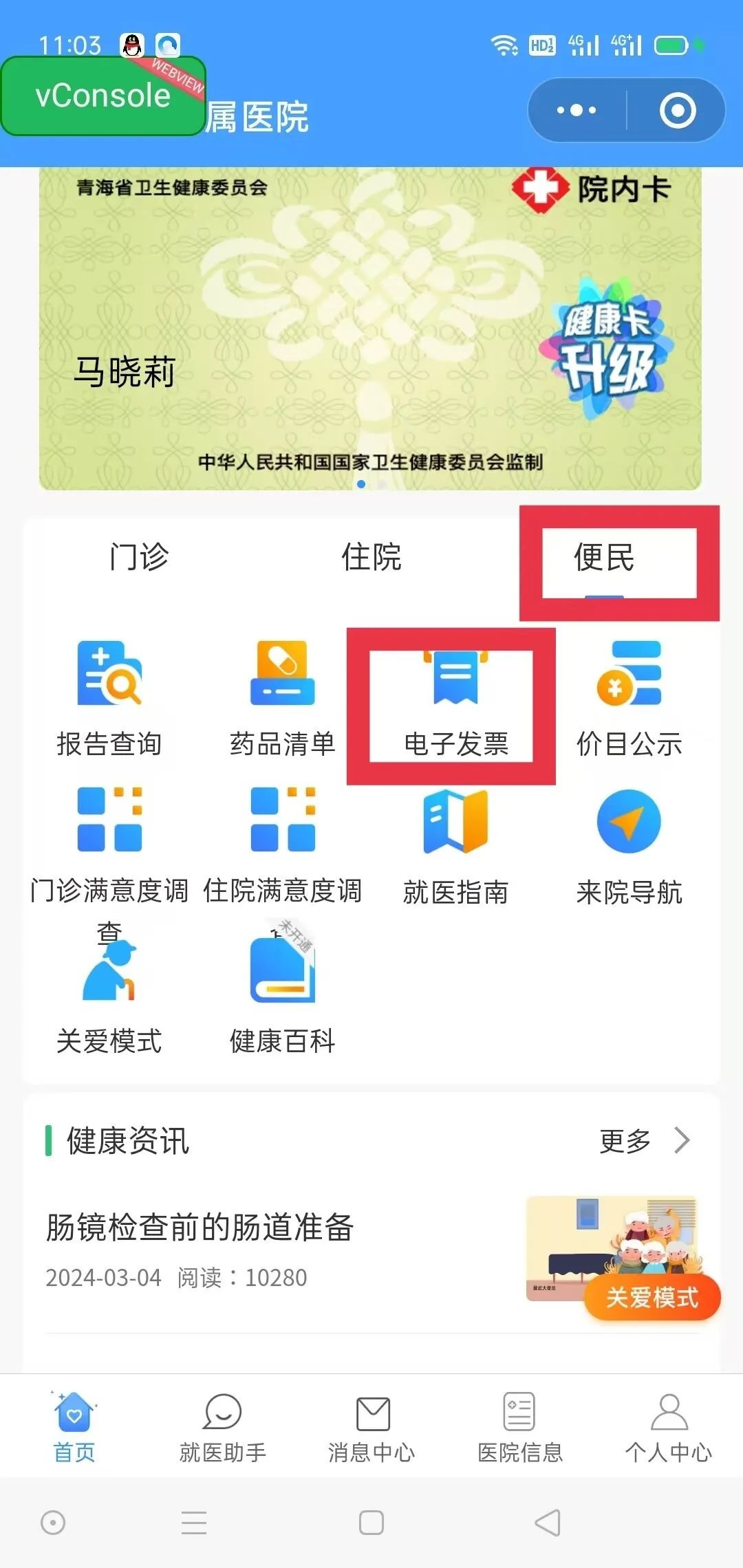Tap the orange 关爱模式 floating button
This screenshot has width=743, height=1568.
point(652,1298)
